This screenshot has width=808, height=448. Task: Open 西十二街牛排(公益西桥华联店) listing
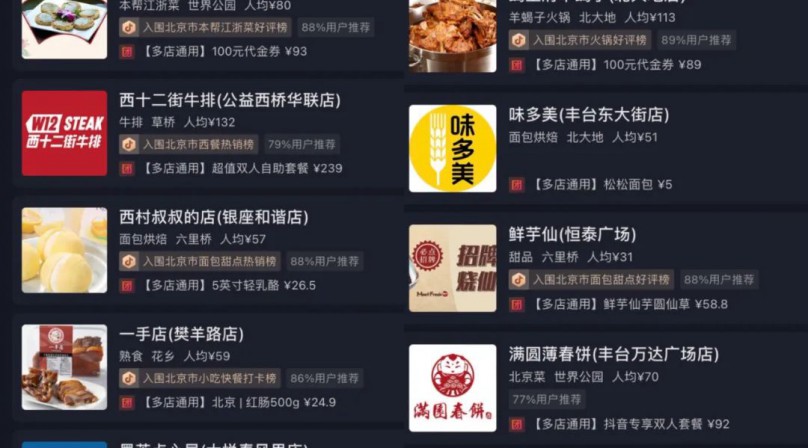pyautogui.click(x=229, y=100)
